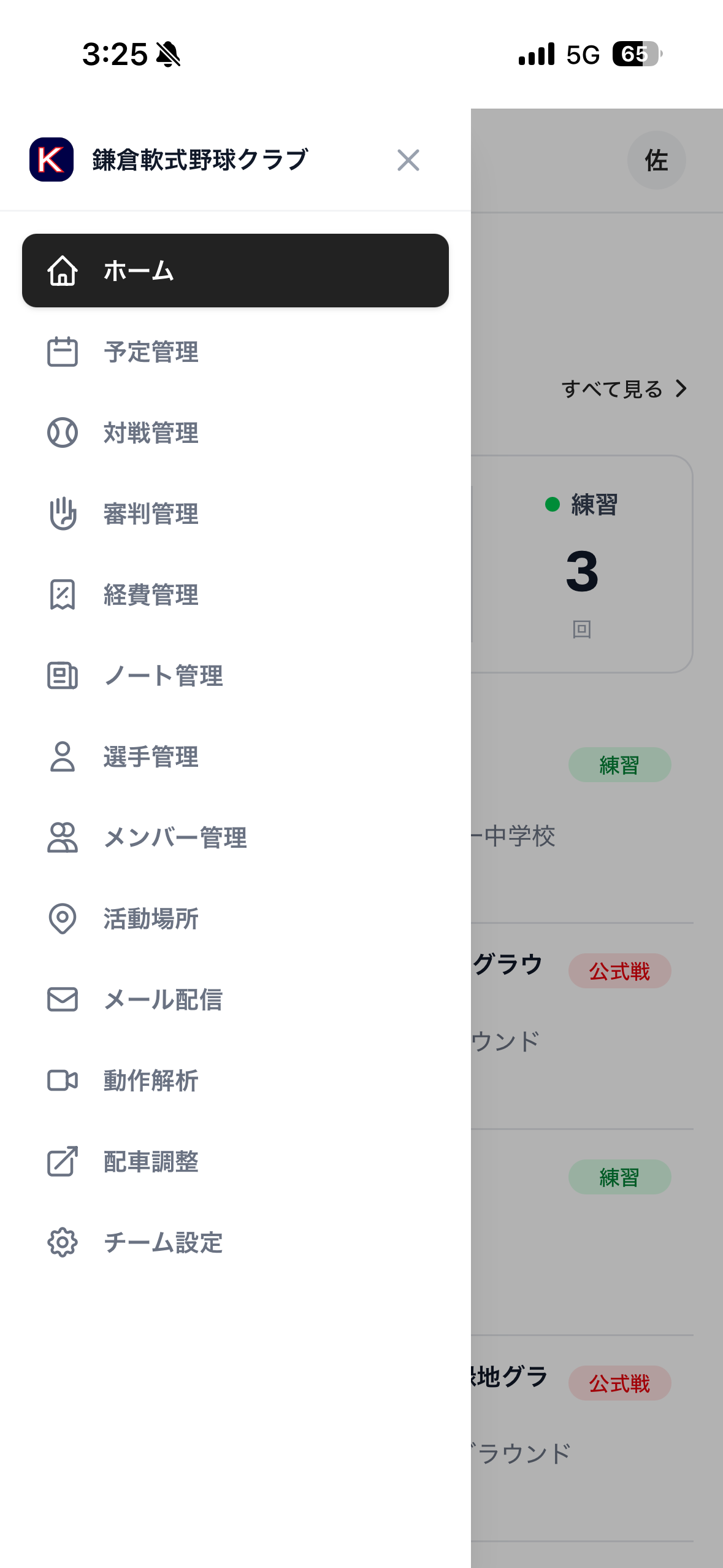This screenshot has height=1568, width=723.
Task: Select the envelope icon next to メール配信
Action: 61,1000
